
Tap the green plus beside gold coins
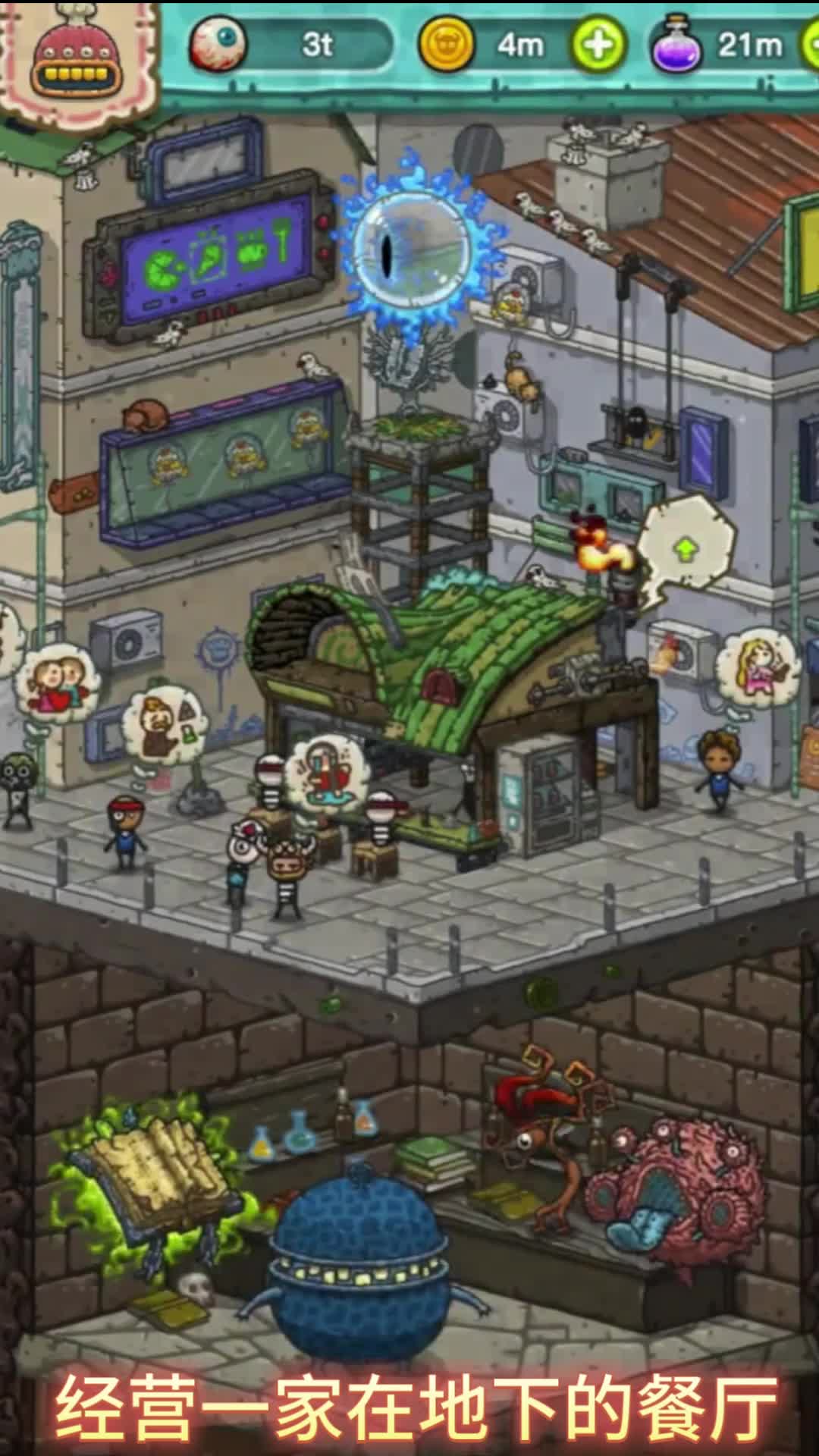pos(598,45)
